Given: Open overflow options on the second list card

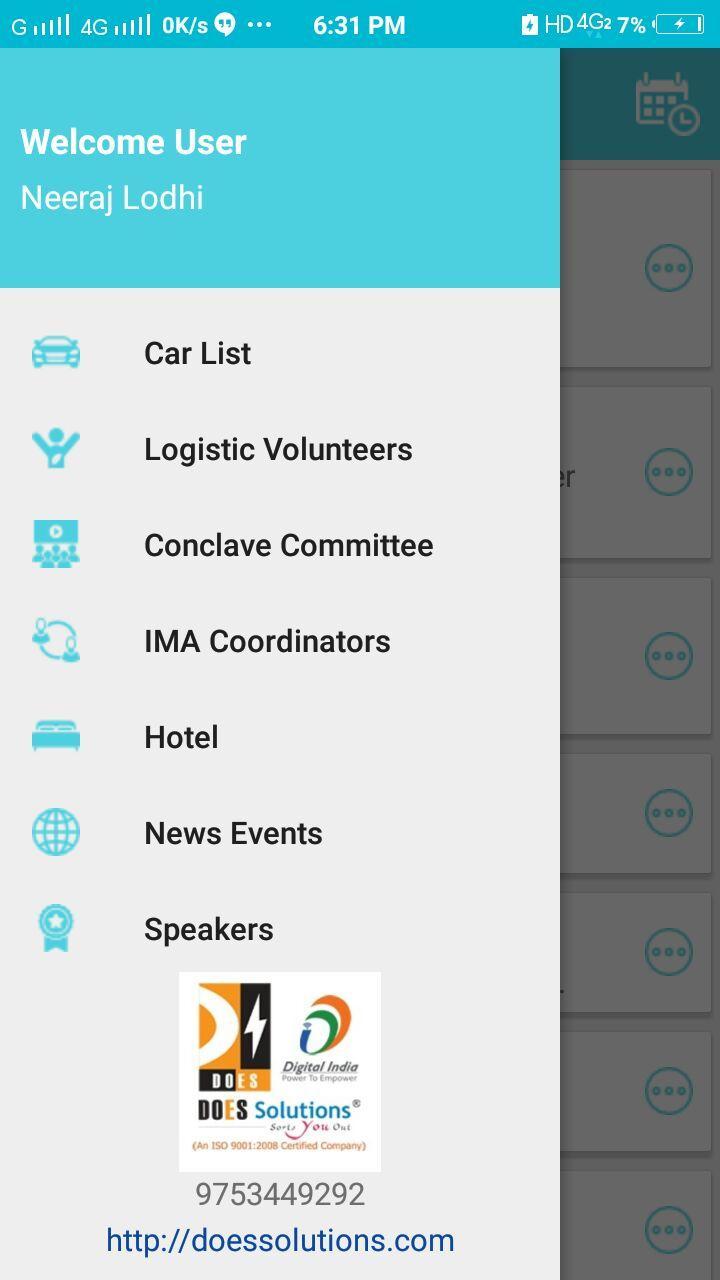Looking at the screenshot, I should point(668,471).
